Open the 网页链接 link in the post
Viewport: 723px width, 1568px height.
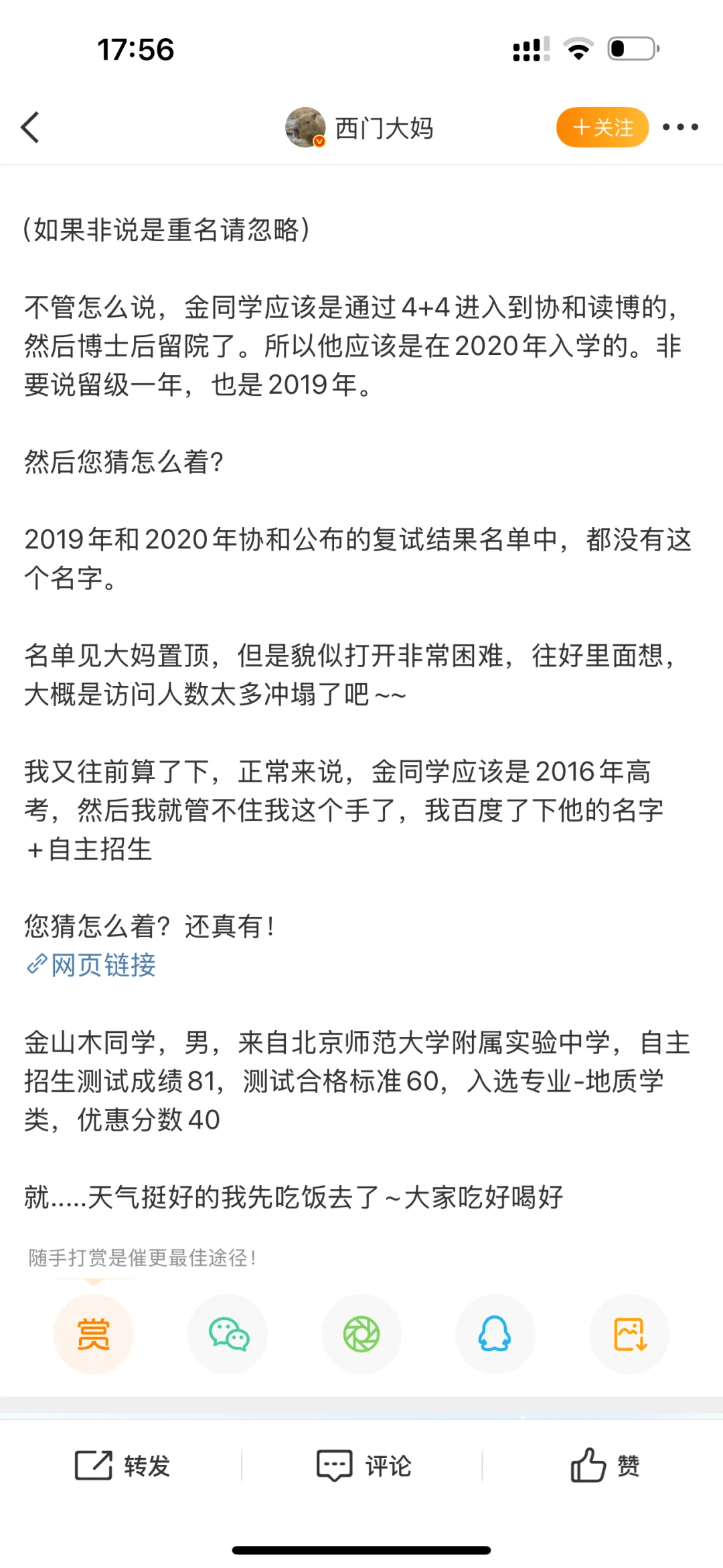91,965
